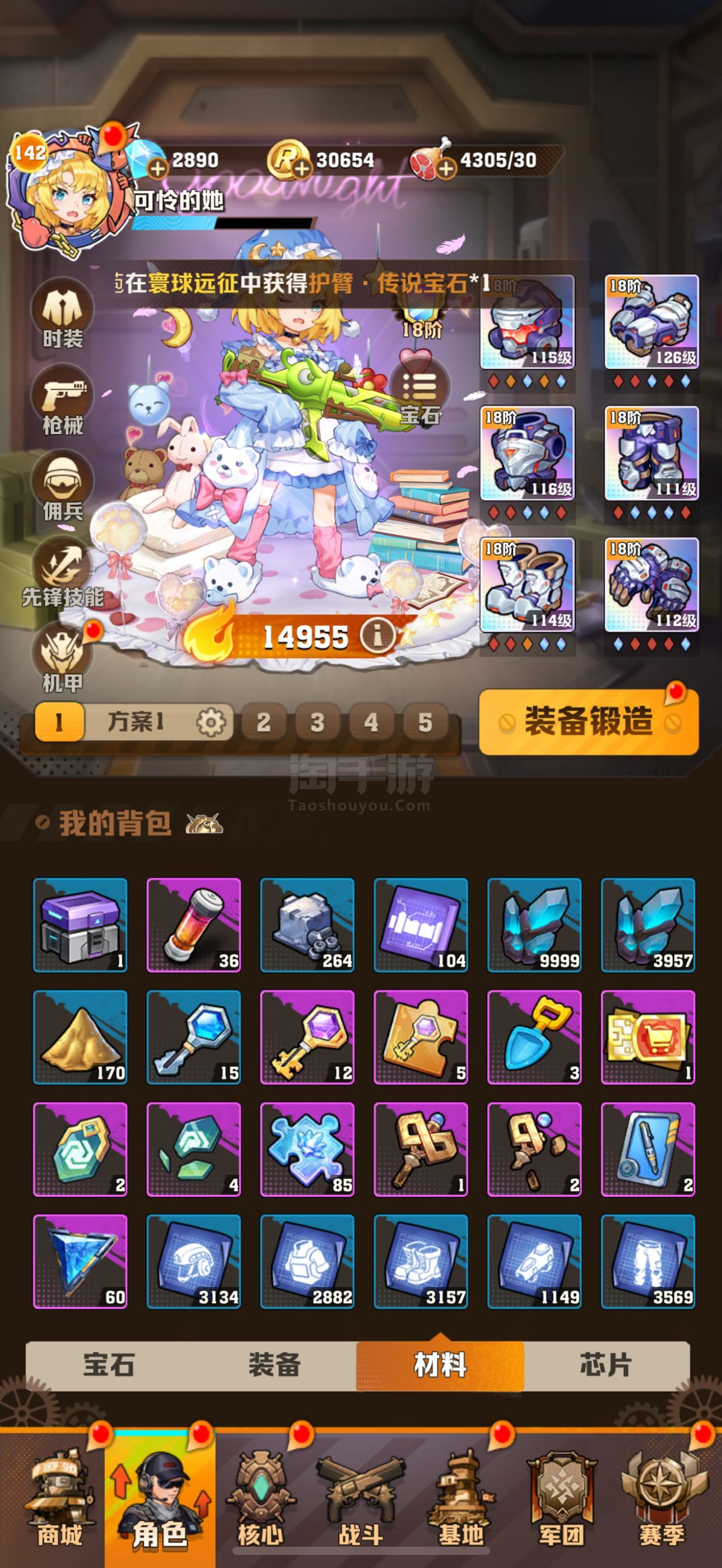
Task: Select the 126级 equipped gear slot
Action: click(651, 321)
